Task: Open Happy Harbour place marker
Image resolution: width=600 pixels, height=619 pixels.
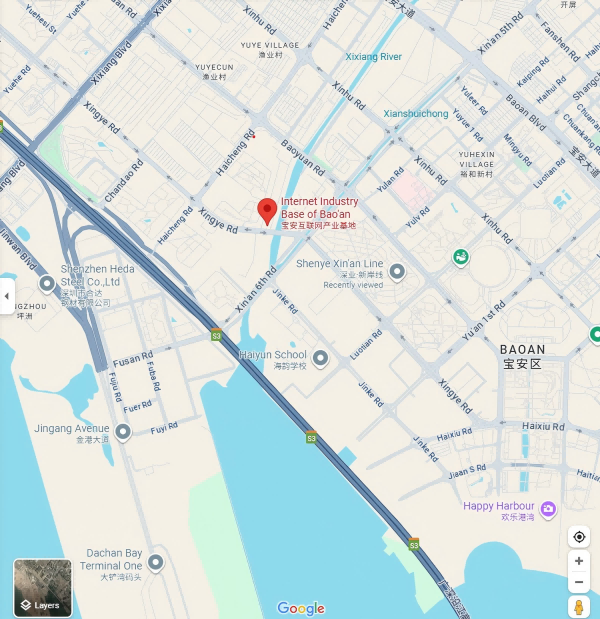Action: click(549, 509)
